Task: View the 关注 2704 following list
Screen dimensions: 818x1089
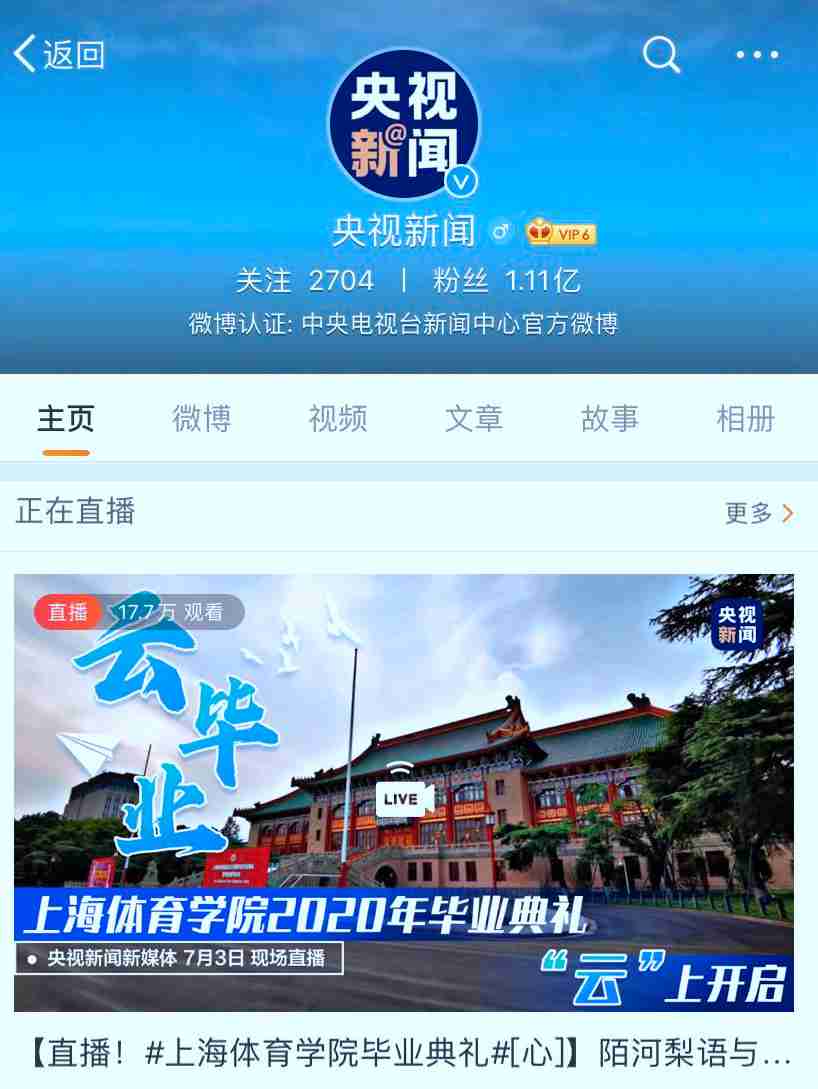Action: pos(305,281)
